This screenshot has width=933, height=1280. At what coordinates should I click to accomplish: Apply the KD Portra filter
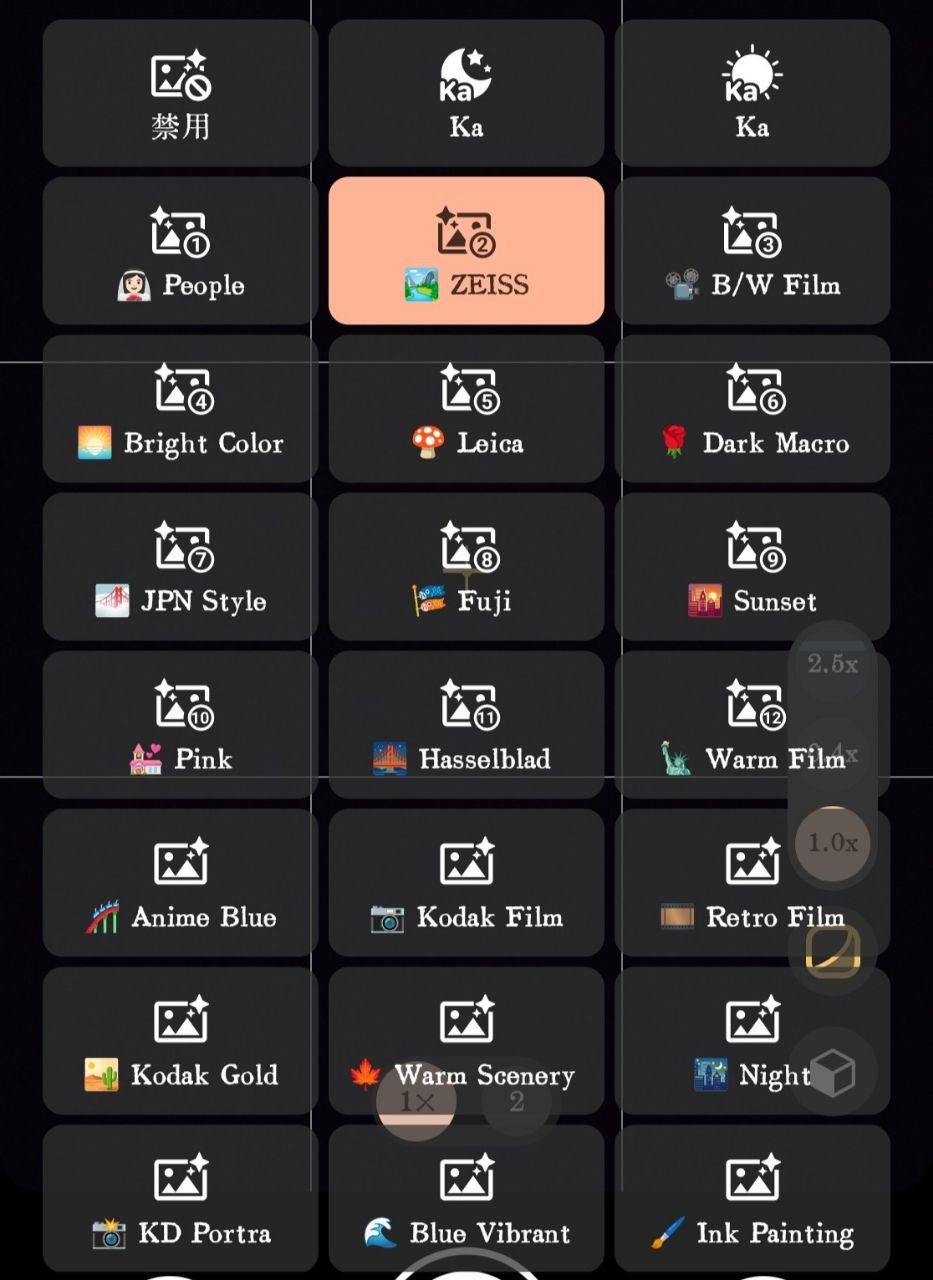pyautogui.click(x=180, y=1199)
